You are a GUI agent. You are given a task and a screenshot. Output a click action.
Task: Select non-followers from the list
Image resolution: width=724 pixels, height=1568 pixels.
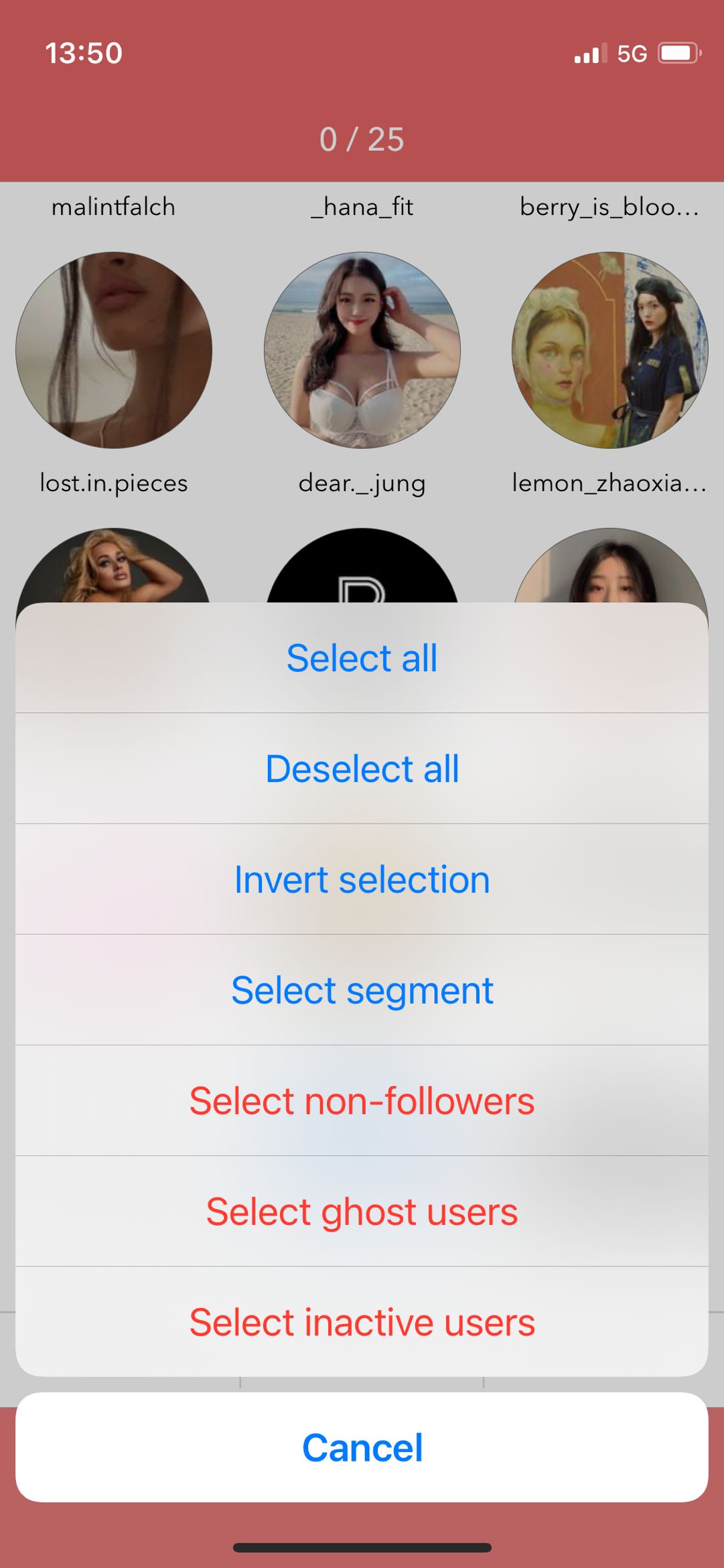pos(362,1100)
